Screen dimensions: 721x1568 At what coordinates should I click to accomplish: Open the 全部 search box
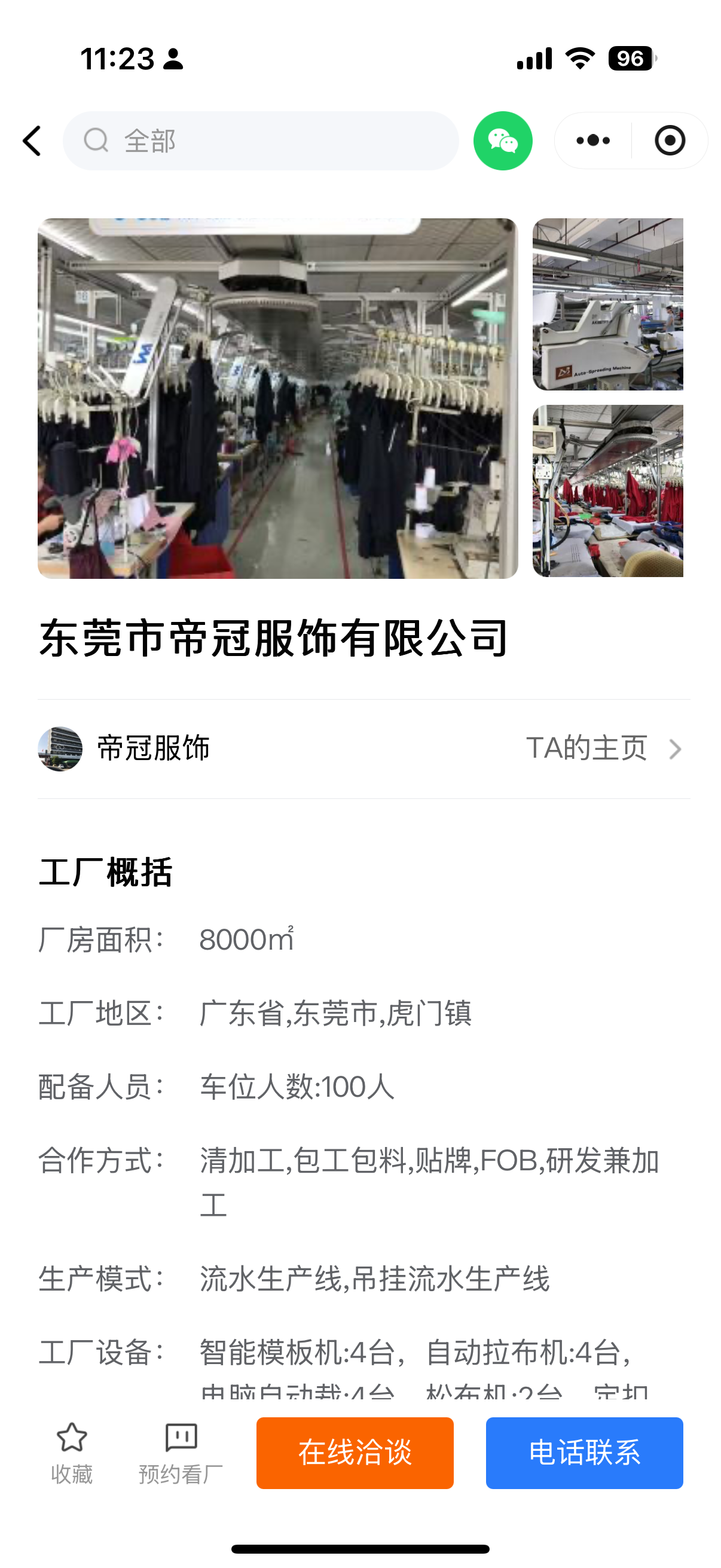point(261,141)
